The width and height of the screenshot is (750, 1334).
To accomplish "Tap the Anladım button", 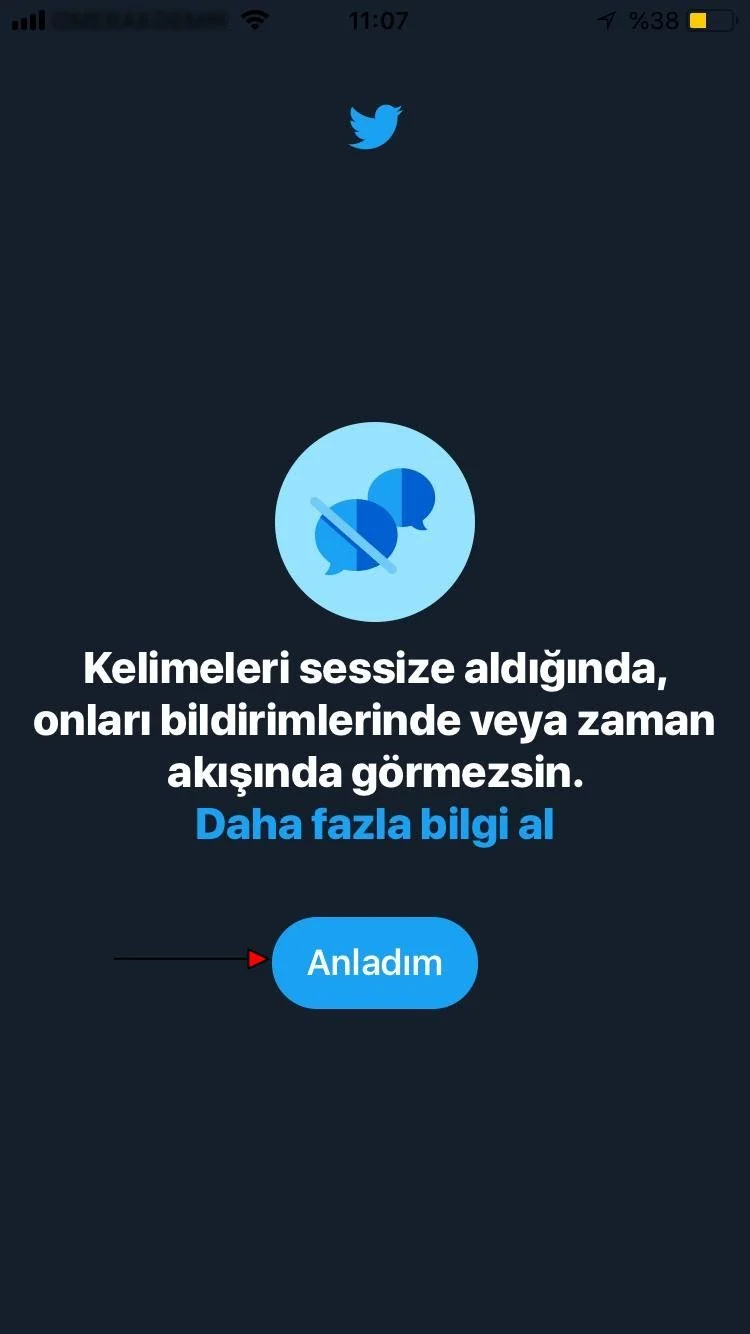I will 375,962.
